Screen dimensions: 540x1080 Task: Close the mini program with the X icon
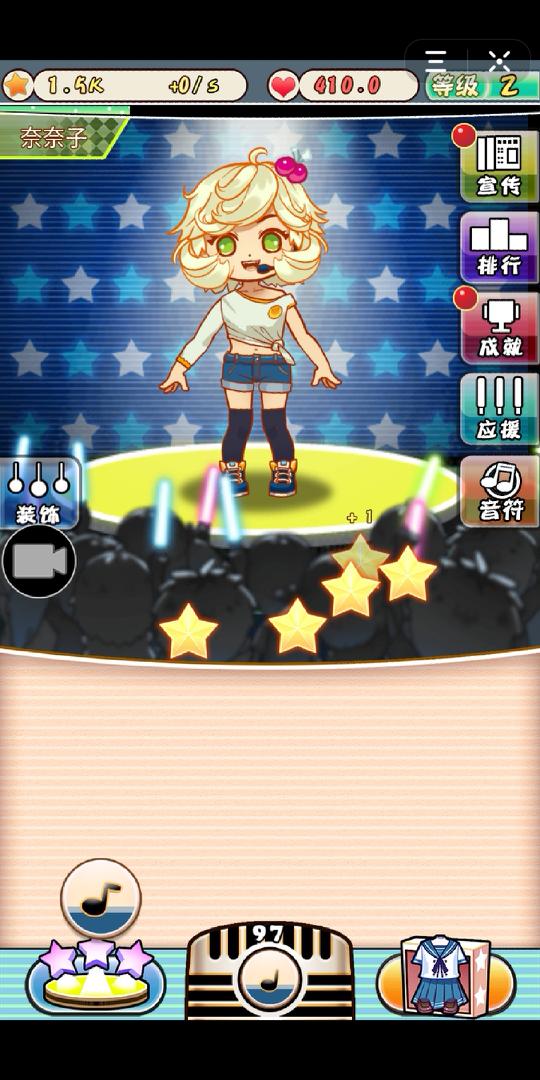pyautogui.click(x=499, y=61)
